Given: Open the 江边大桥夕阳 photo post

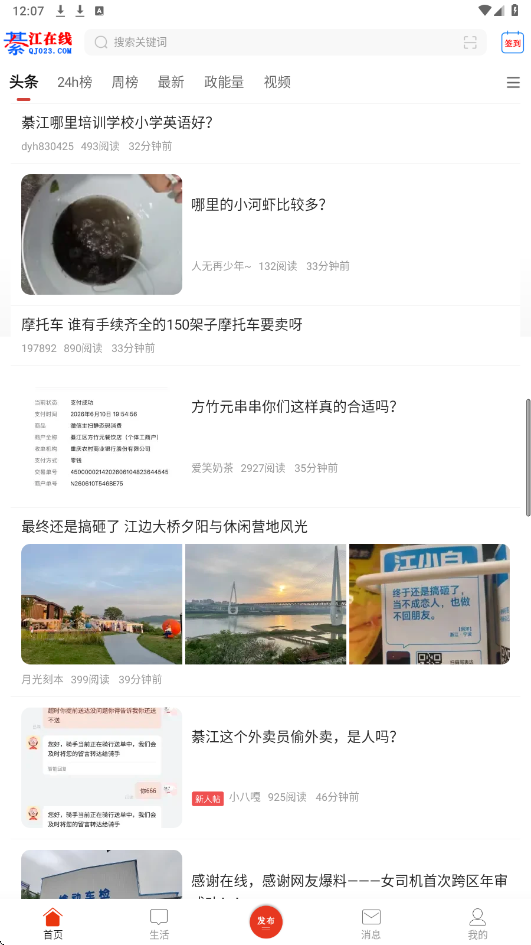Looking at the screenshot, I should [265, 602].
